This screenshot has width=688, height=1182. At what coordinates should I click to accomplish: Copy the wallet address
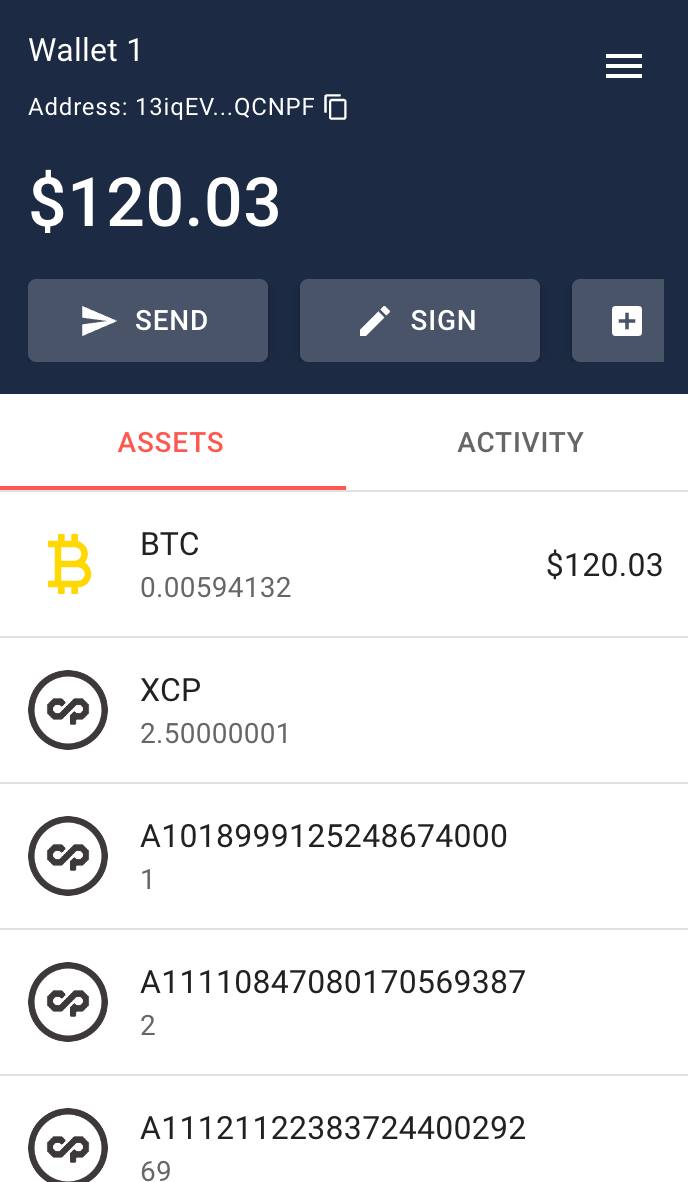336,107
